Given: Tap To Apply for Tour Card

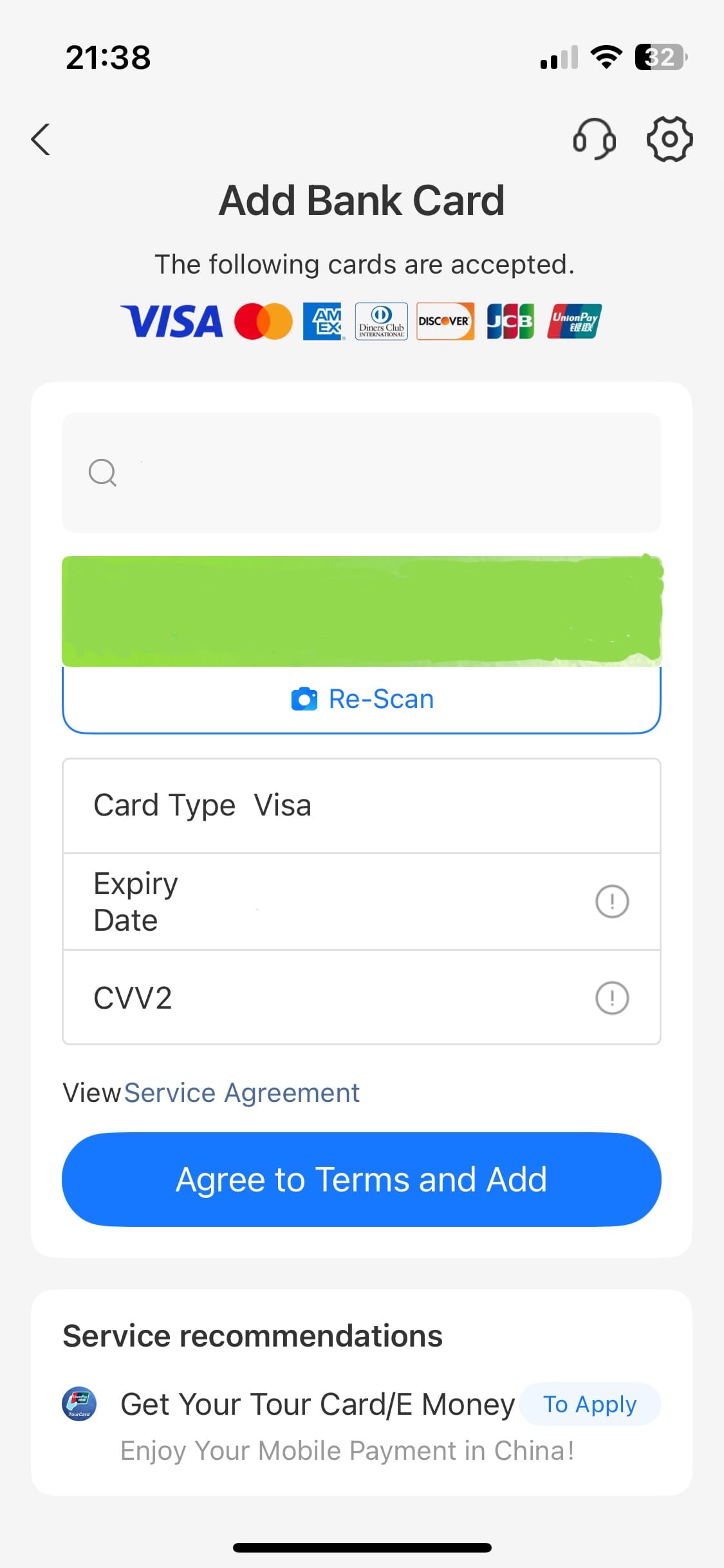Looking at the screenshot, I should pyautogui.click(x=589, y=1404).
